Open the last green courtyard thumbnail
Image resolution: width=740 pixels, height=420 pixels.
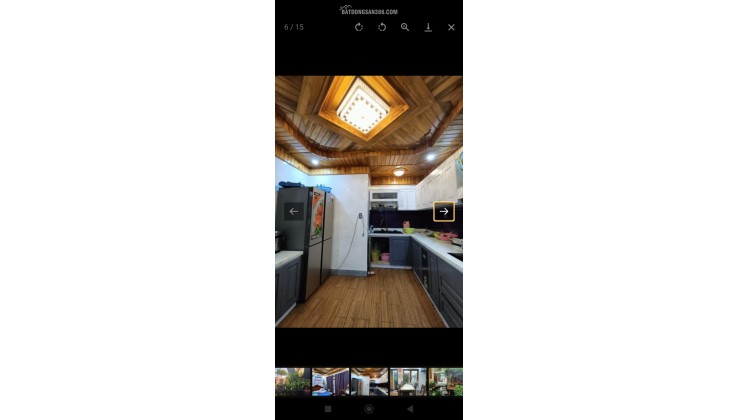(446, 381)
